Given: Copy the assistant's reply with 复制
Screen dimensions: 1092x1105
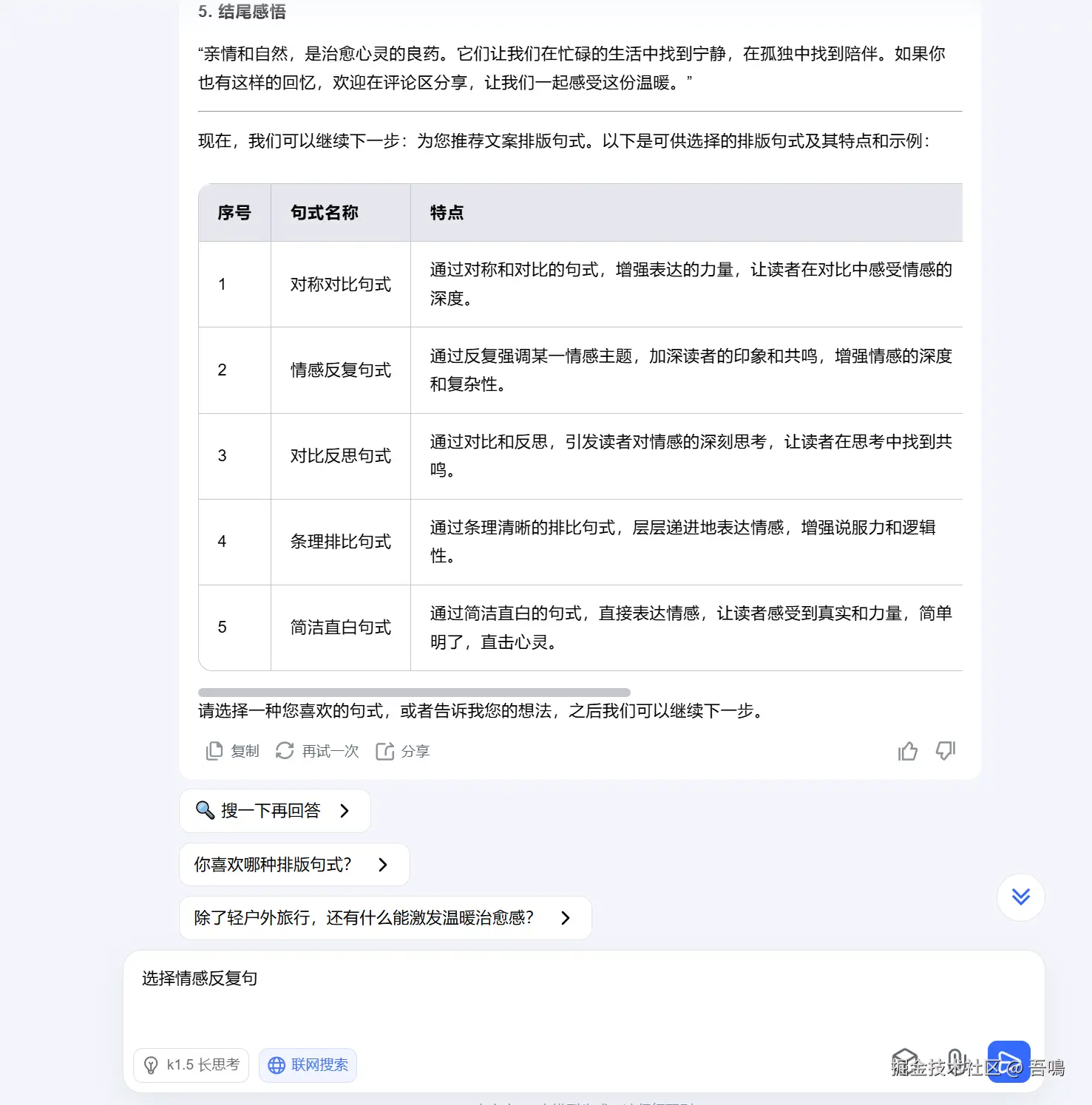Looking at the screenshot, I should (x=232, y=751).
